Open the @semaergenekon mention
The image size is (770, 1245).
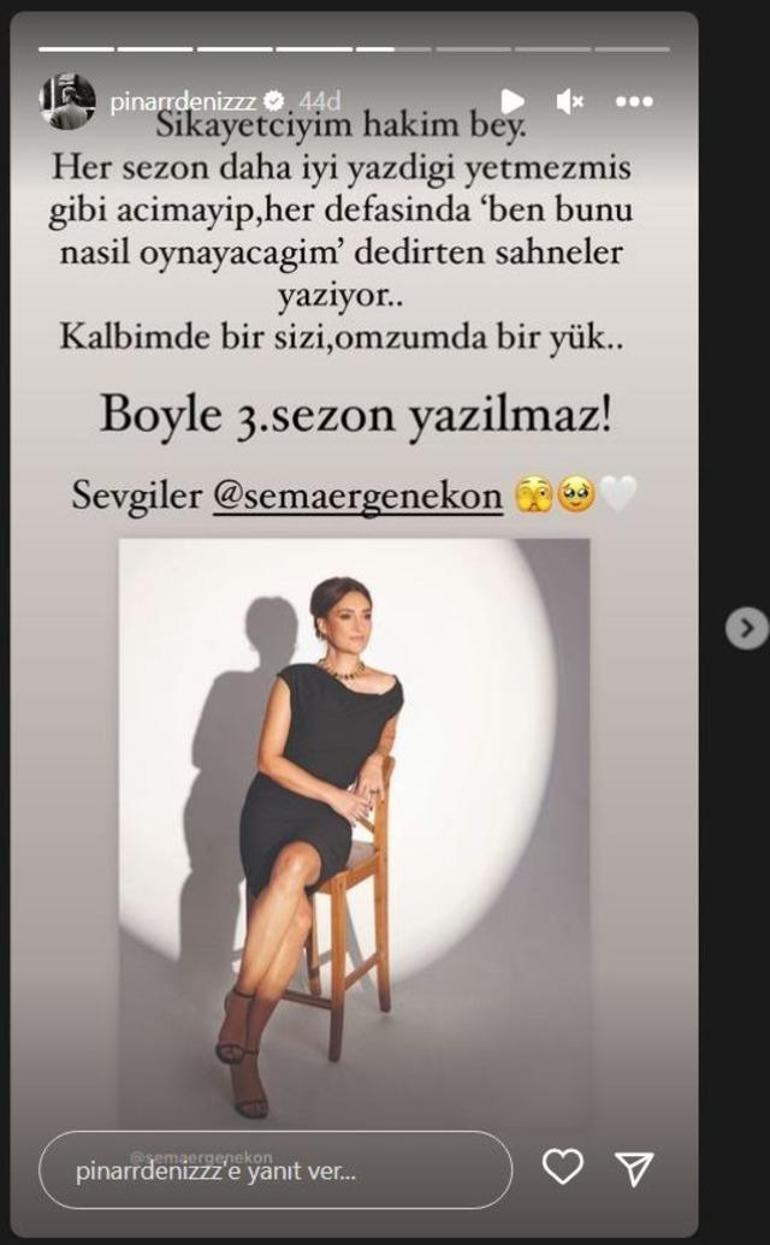358,497
